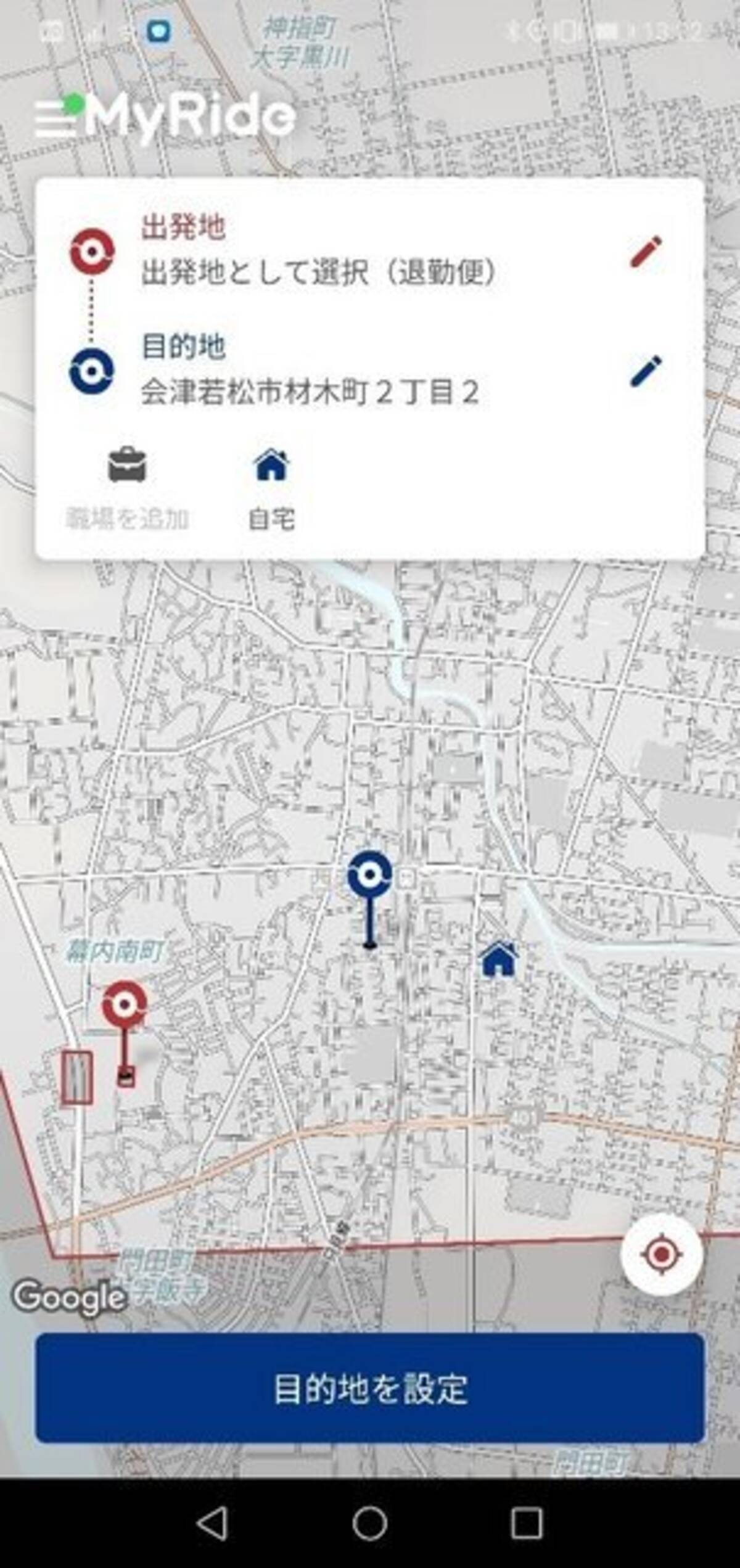This screenshot has width=740, height=1568.
Task: Open the departure field 出発地として選択
Action: pos(318,272)
